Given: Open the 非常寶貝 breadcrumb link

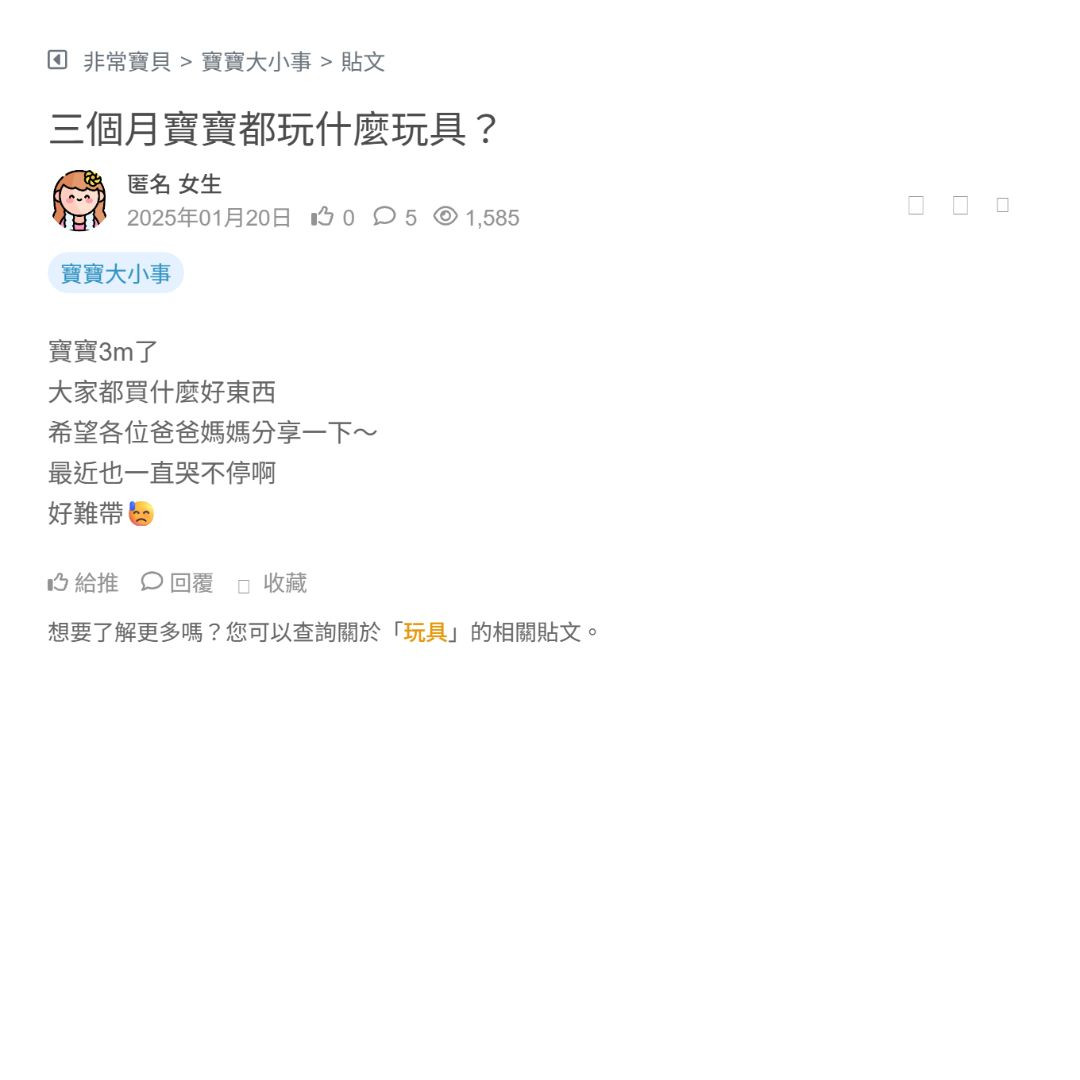Looking at the screenshot, I should point(127,62).
